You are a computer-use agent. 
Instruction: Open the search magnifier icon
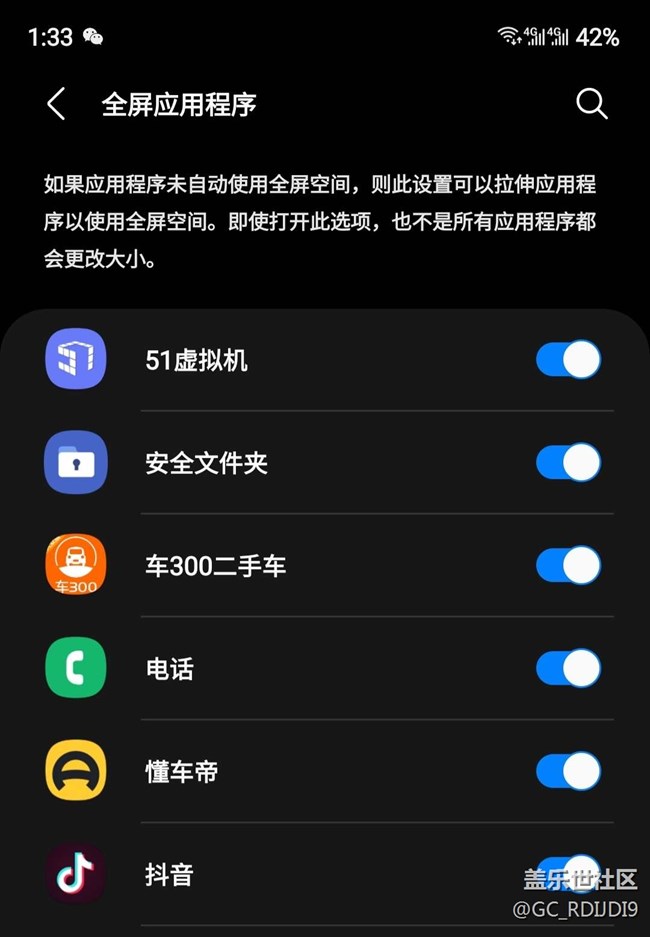pyautogui.click(x=591, y=104)
